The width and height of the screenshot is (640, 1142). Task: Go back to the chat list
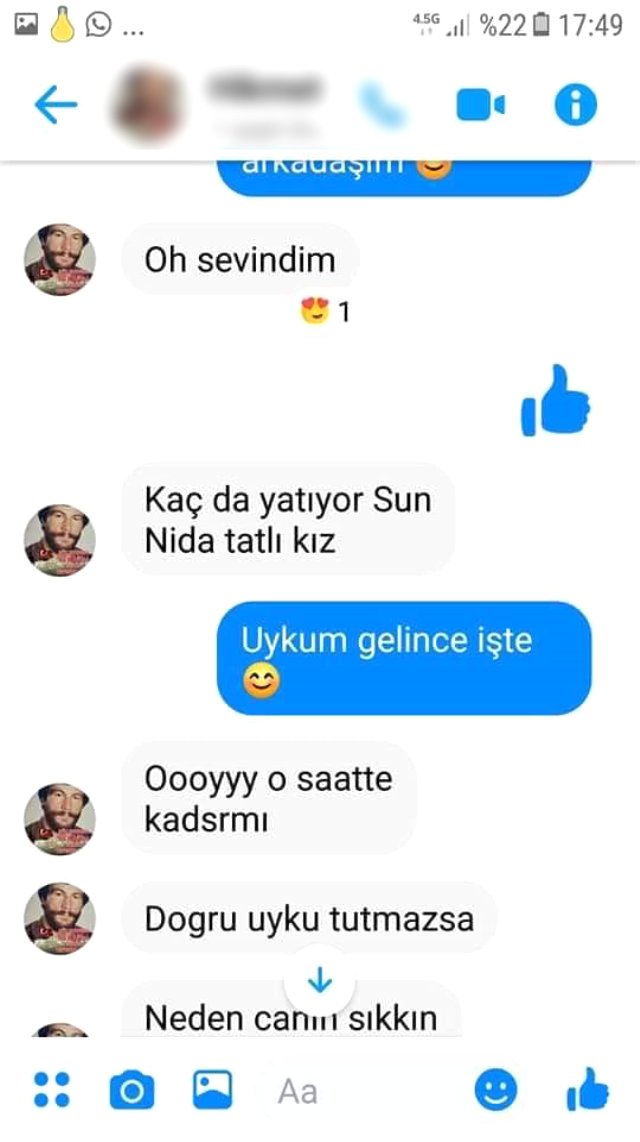pos(55,104)
